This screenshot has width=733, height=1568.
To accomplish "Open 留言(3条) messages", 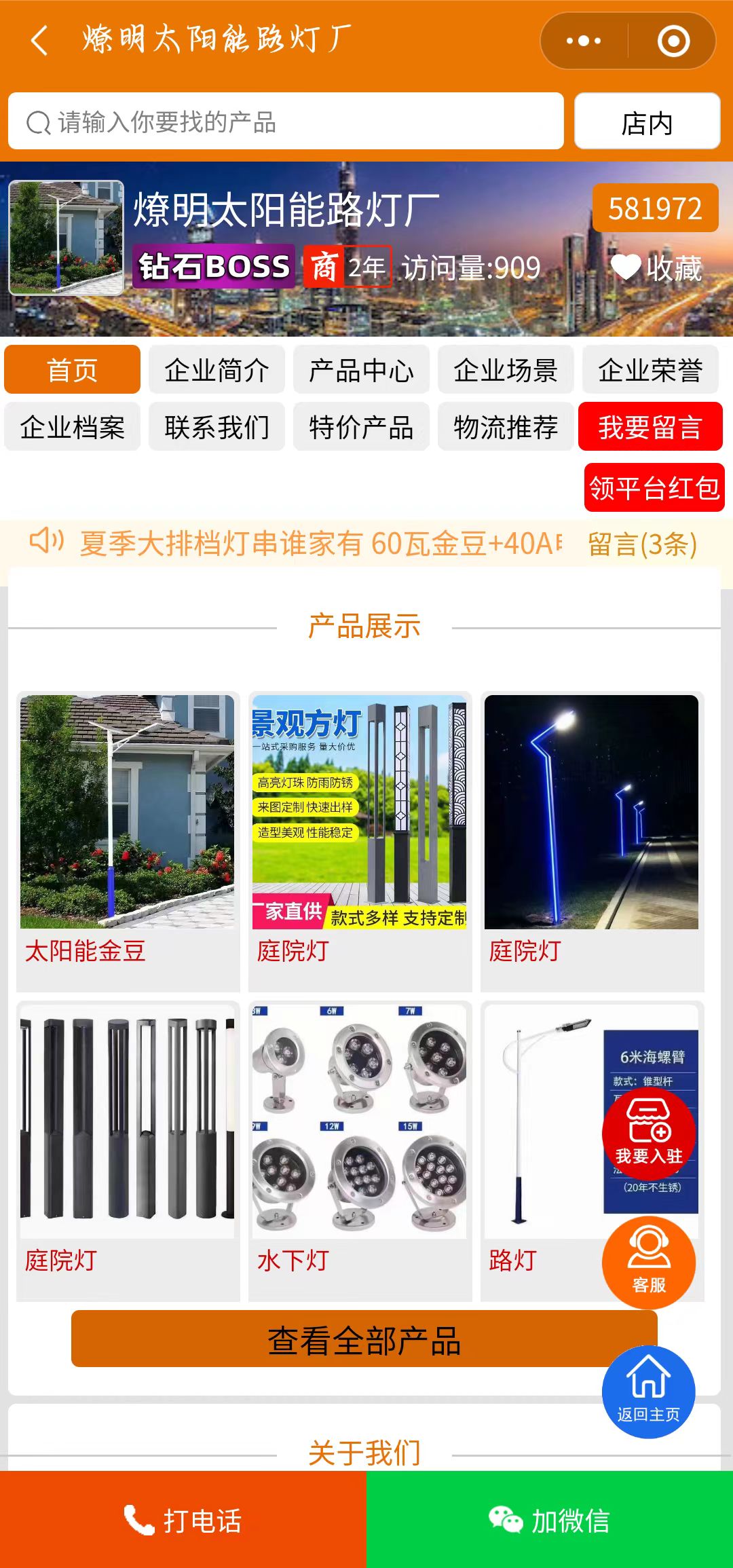I will coord(642,544).
